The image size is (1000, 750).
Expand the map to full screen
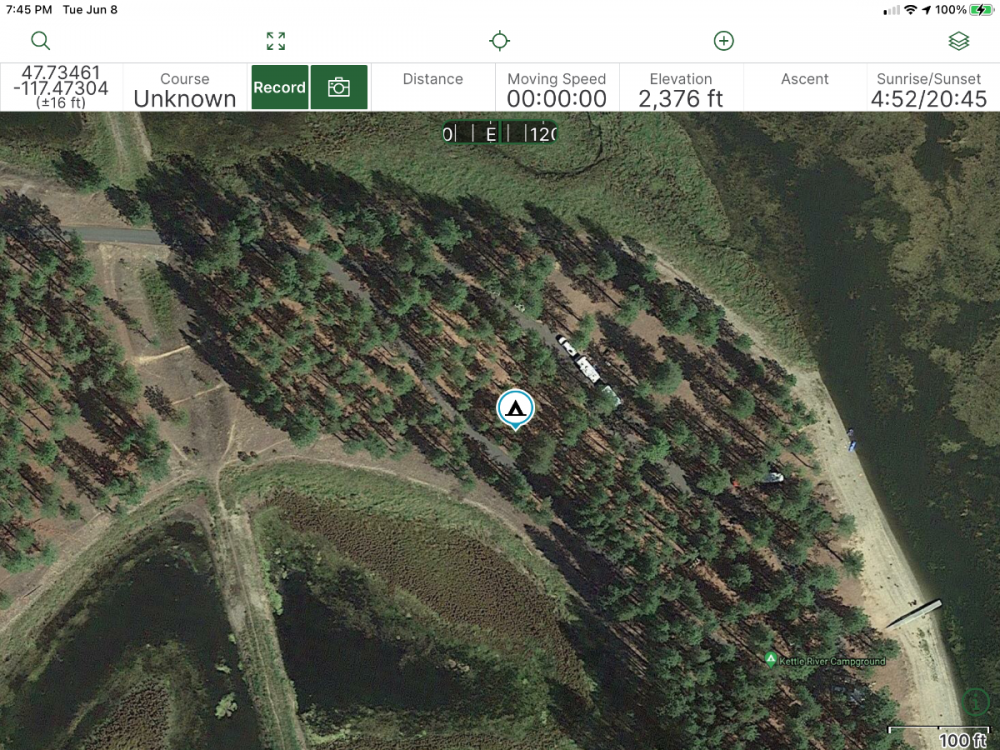coord(276,41)
